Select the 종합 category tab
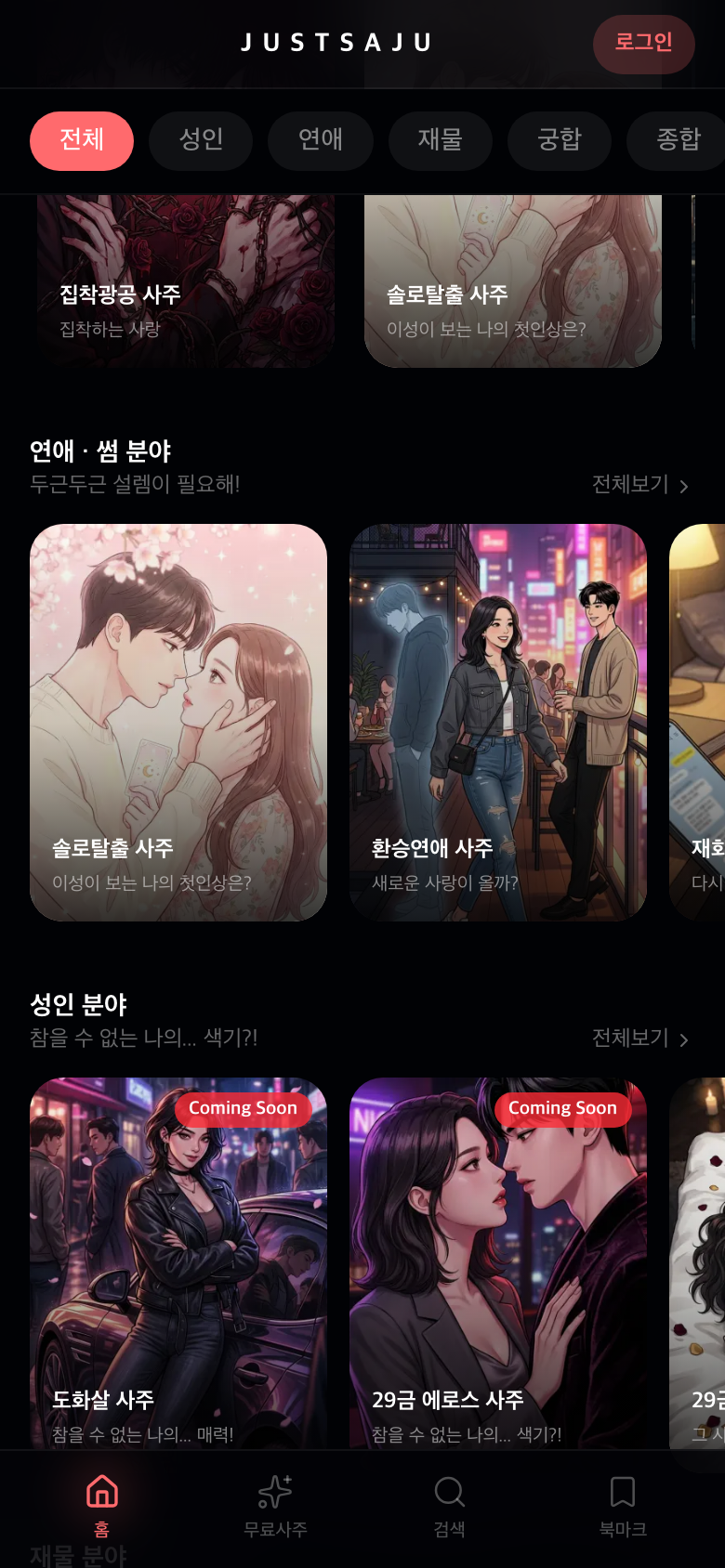725x1568 pixels. [x=679, y=141]
